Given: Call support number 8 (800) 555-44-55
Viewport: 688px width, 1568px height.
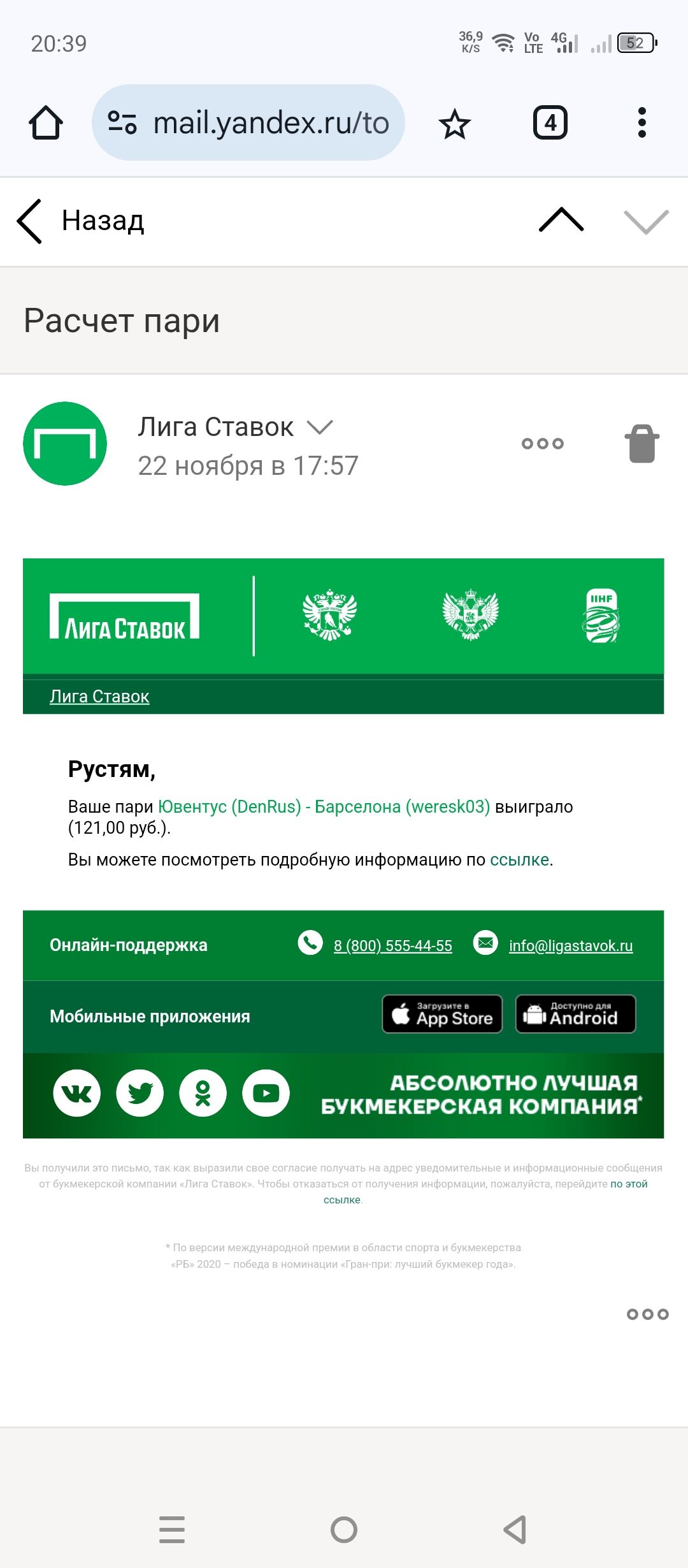Looking at the screenshot, I should [392, 946].
